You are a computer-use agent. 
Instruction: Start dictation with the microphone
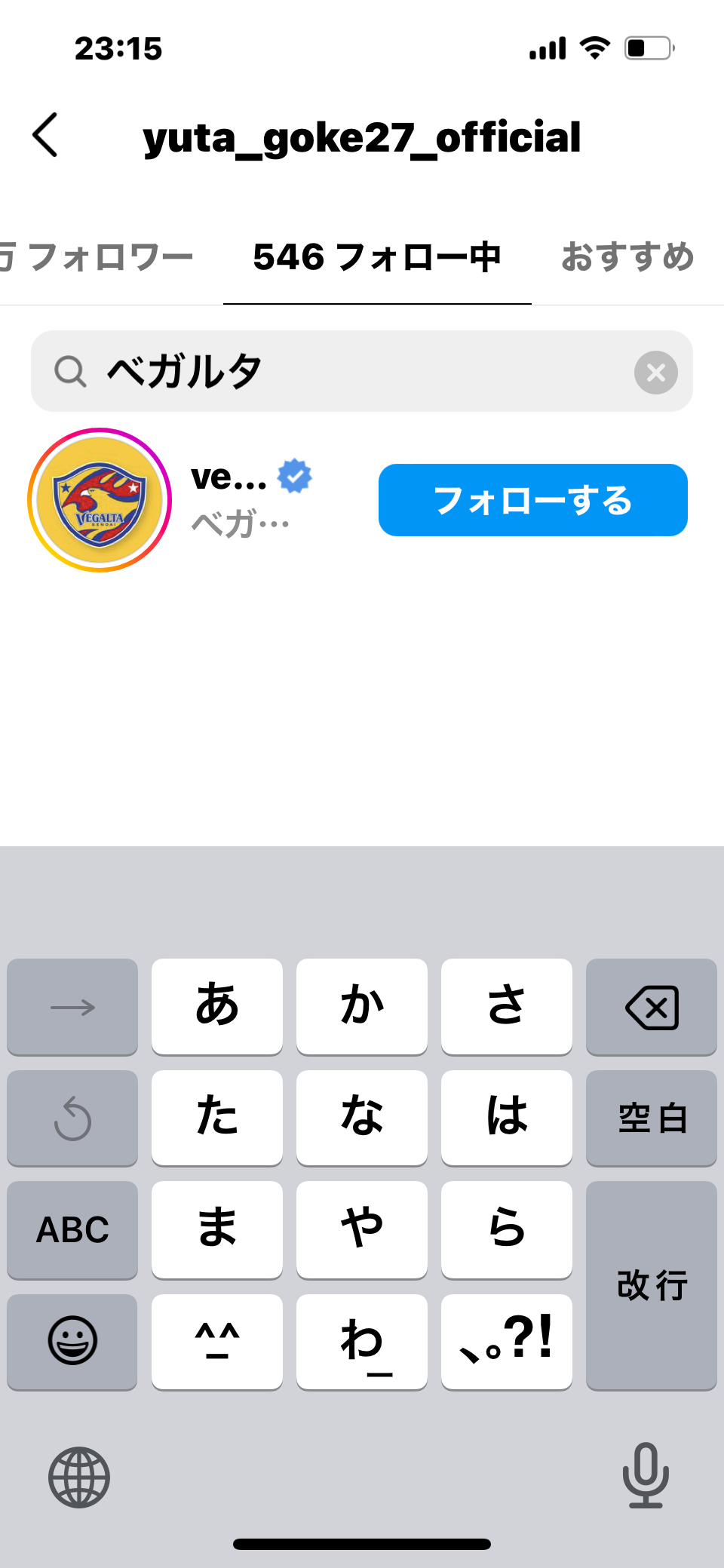click(x=646, y=1475)
